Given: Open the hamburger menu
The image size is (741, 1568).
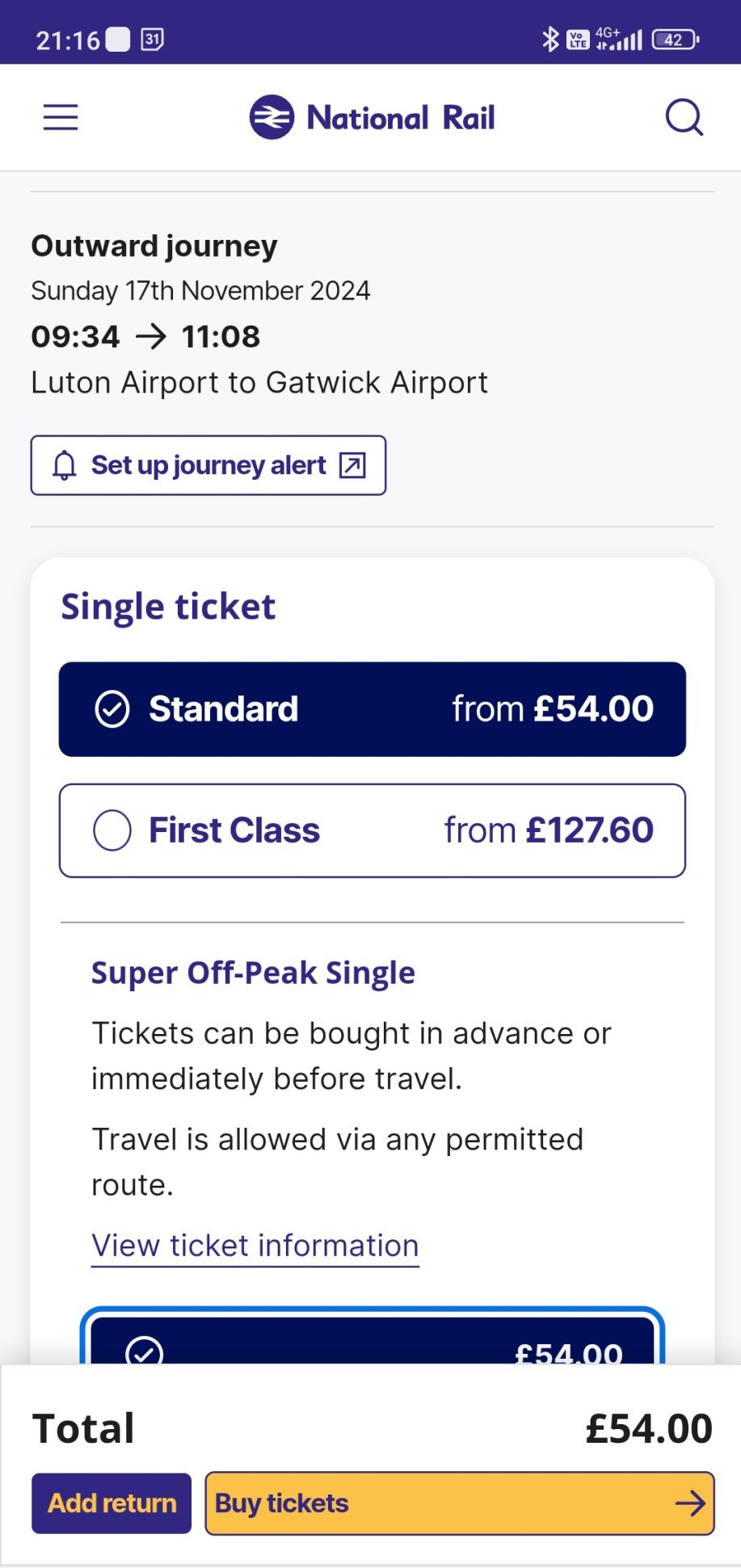Looking at the screenshot, I should 61,118.
